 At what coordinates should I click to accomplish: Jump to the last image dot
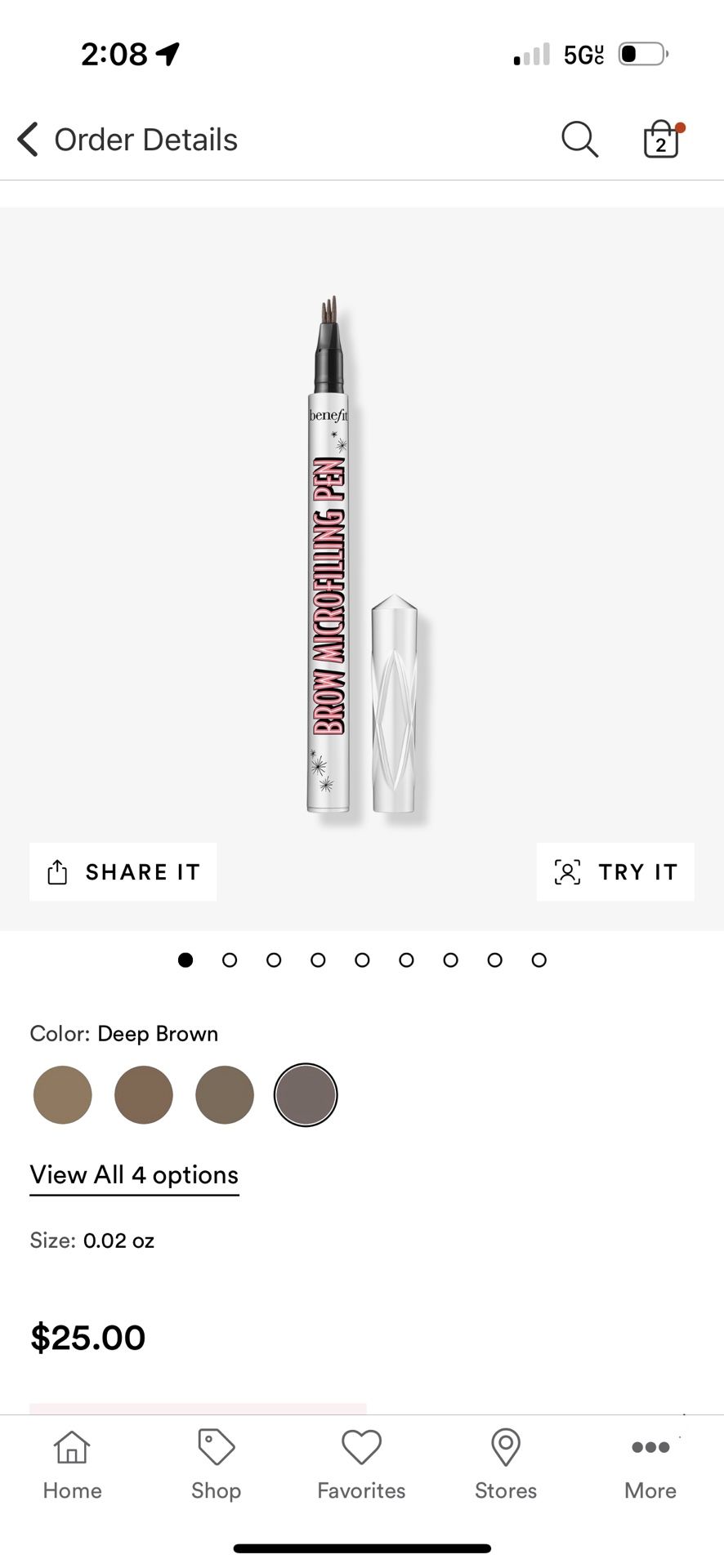(x=539, y=960)
